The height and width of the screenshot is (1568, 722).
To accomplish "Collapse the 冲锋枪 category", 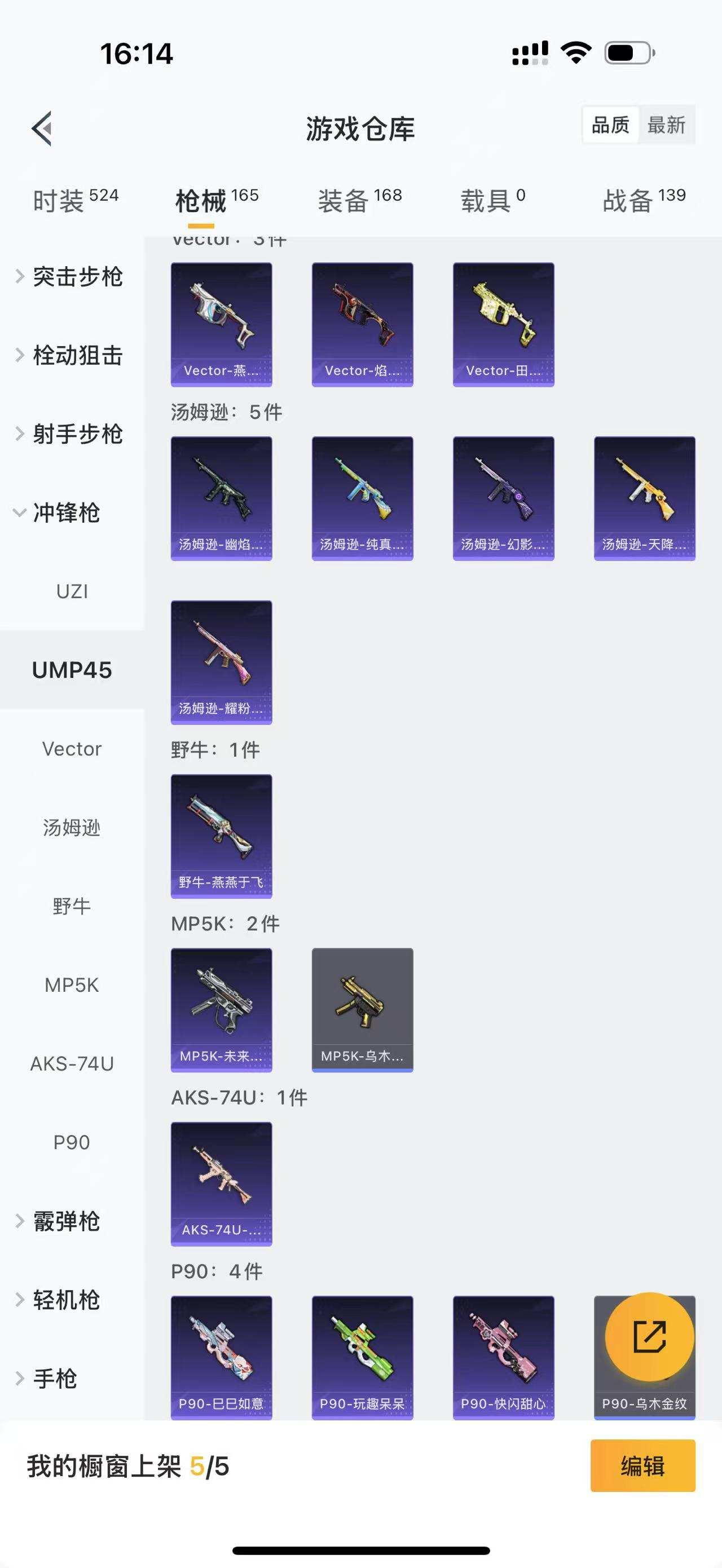I will click(x=66, y=513).
